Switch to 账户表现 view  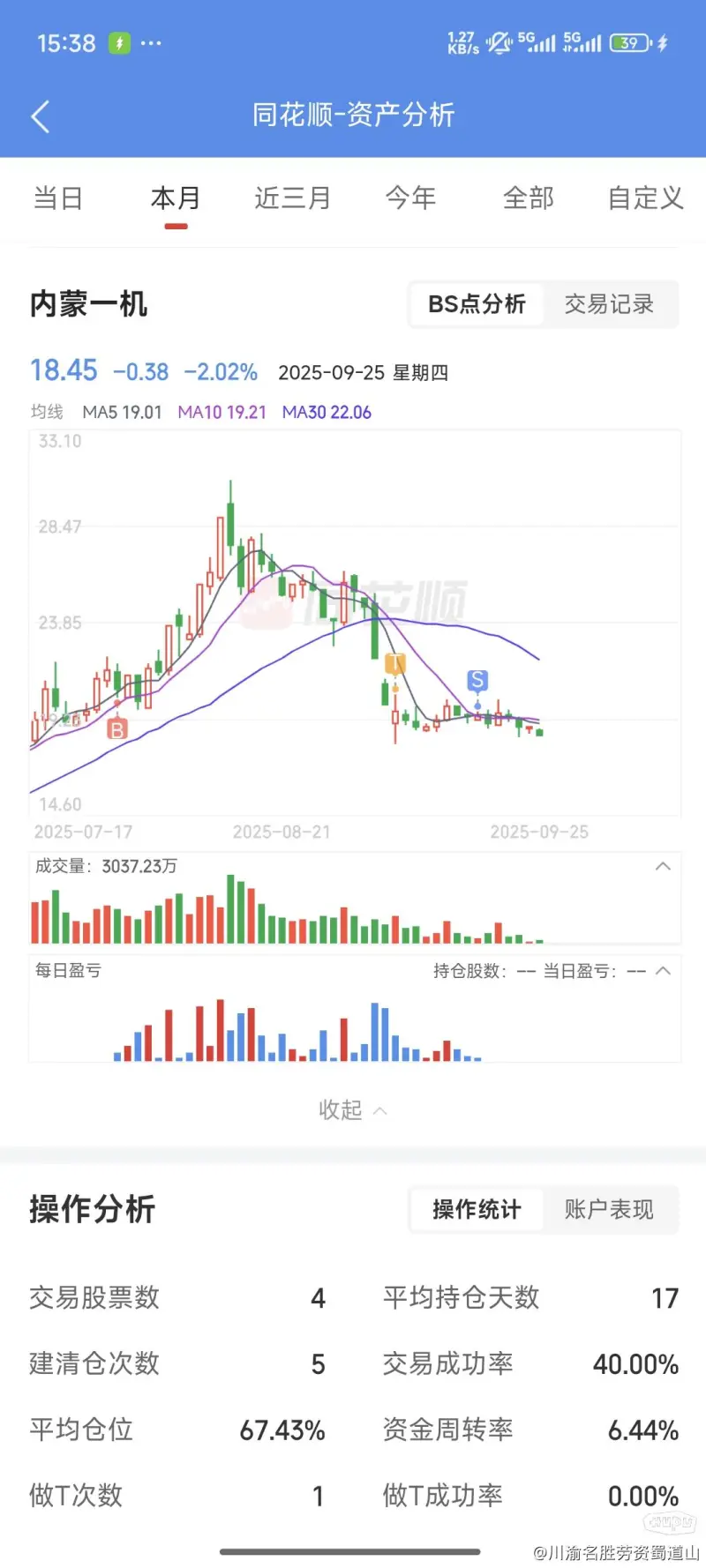point(609,1209)
